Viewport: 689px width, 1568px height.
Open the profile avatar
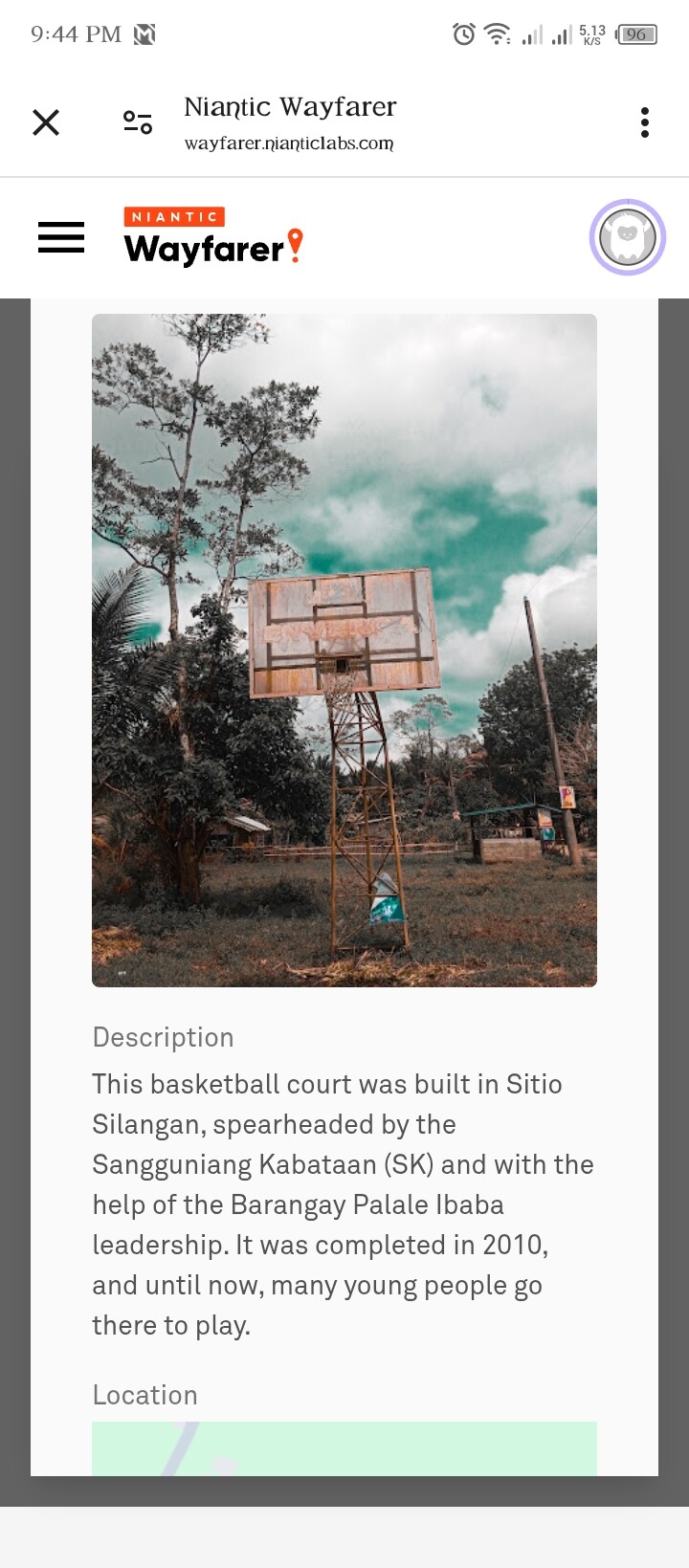tap(627, 237)
